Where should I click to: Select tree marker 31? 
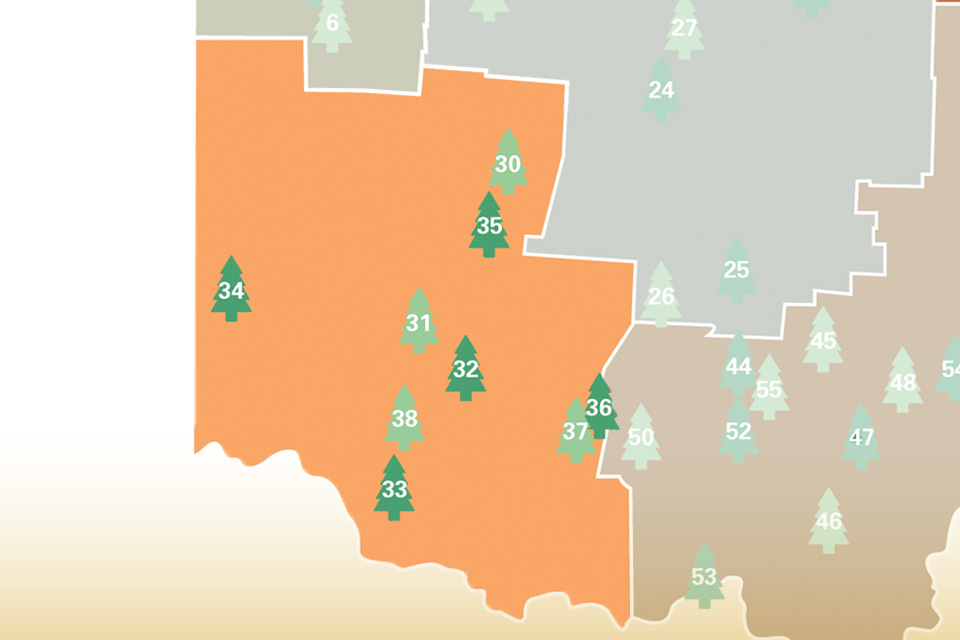point(418,322)
